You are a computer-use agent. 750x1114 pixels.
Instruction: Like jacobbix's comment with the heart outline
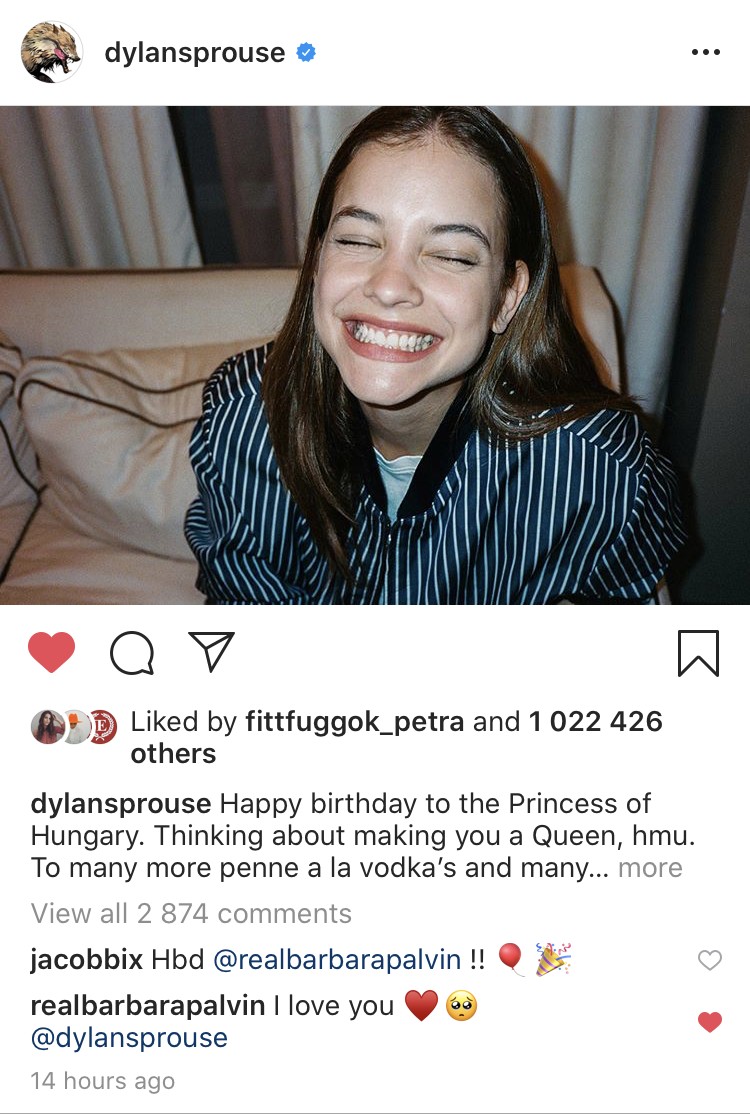coord(708,958)
